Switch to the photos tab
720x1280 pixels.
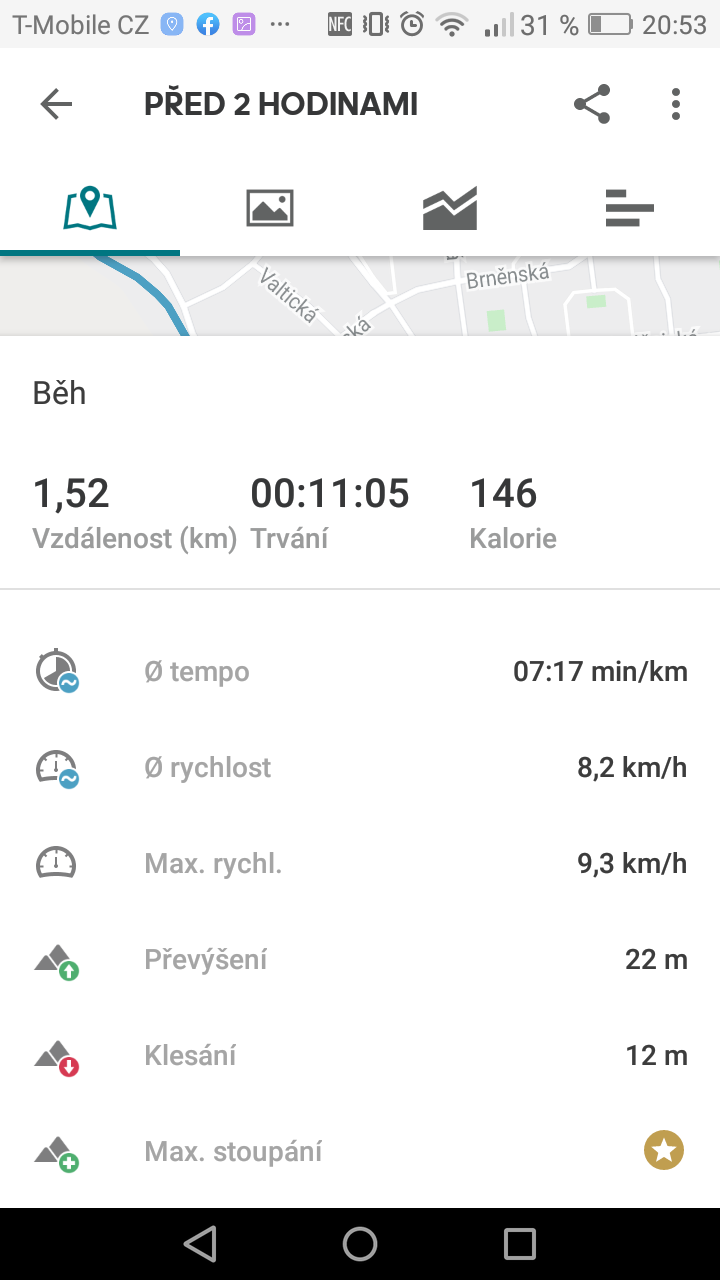point(270,208)
